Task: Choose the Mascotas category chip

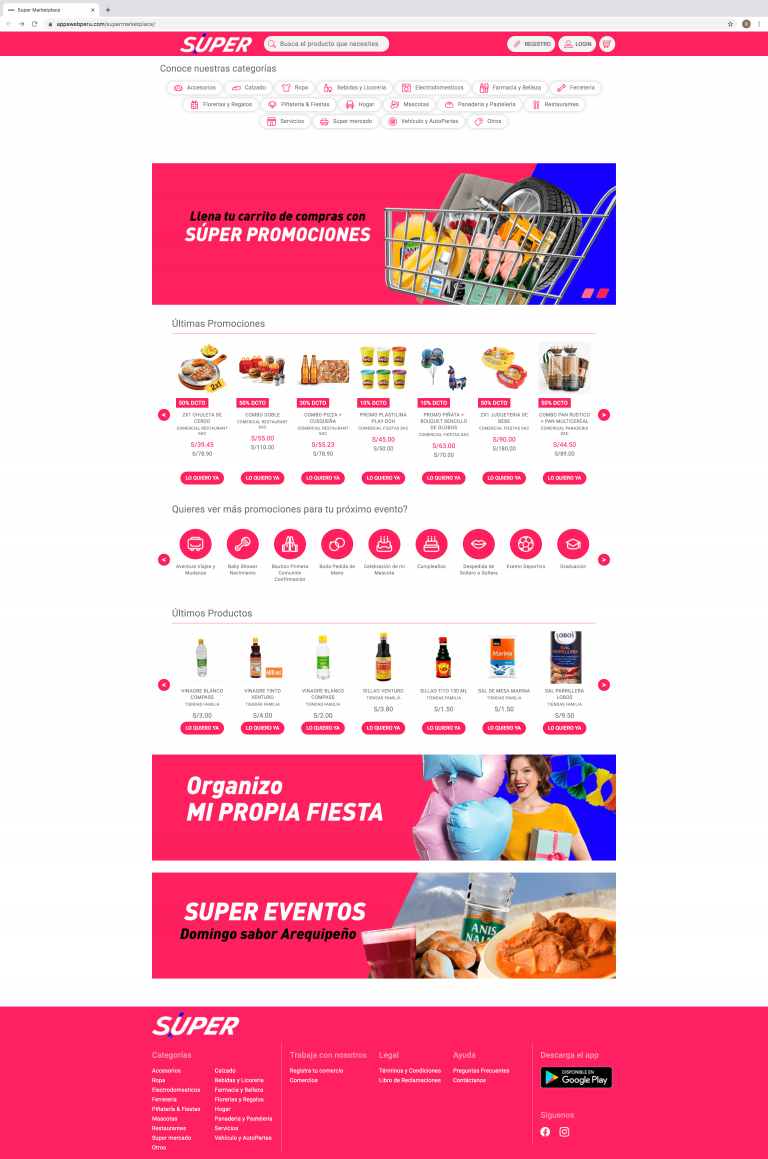Action: coord(410,104)
